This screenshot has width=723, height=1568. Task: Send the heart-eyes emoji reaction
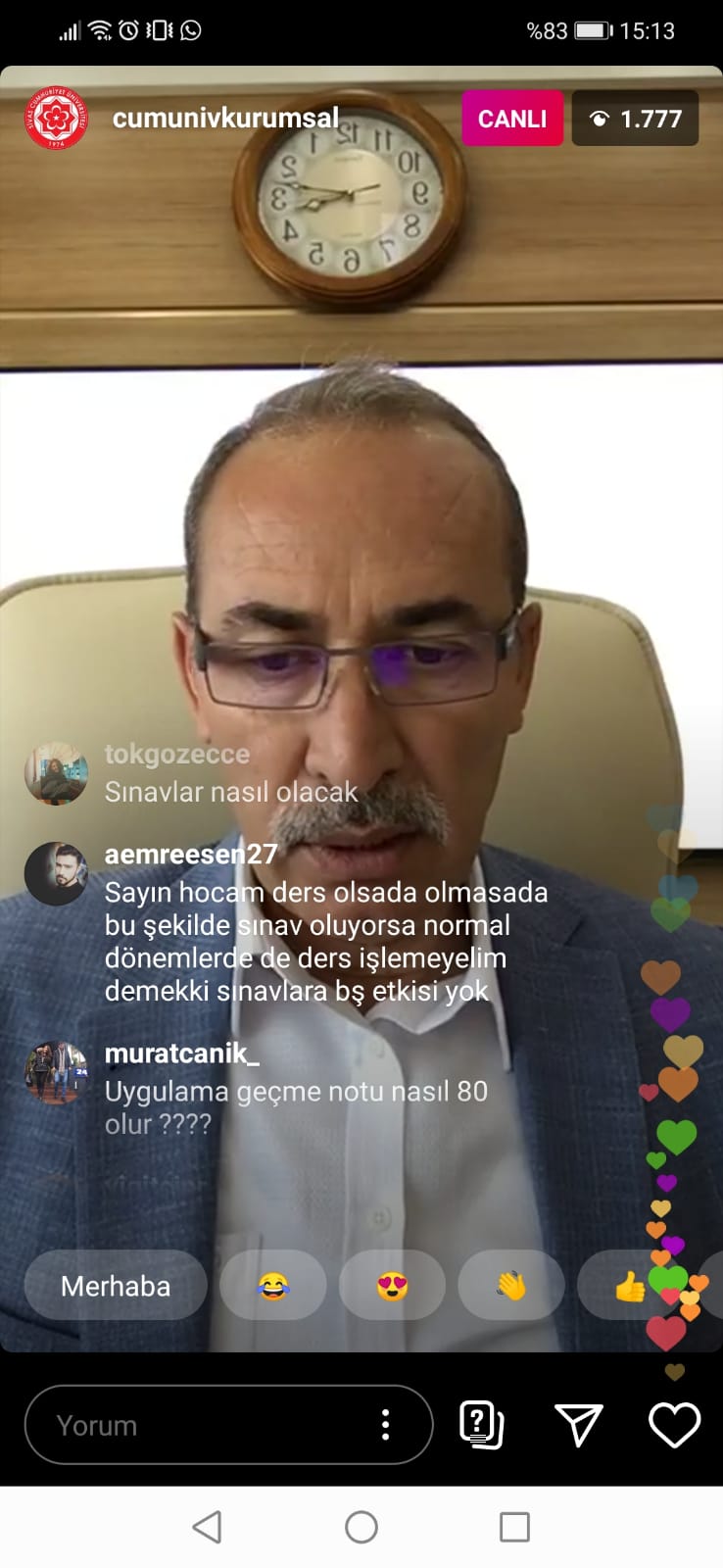coord(392,1286)
